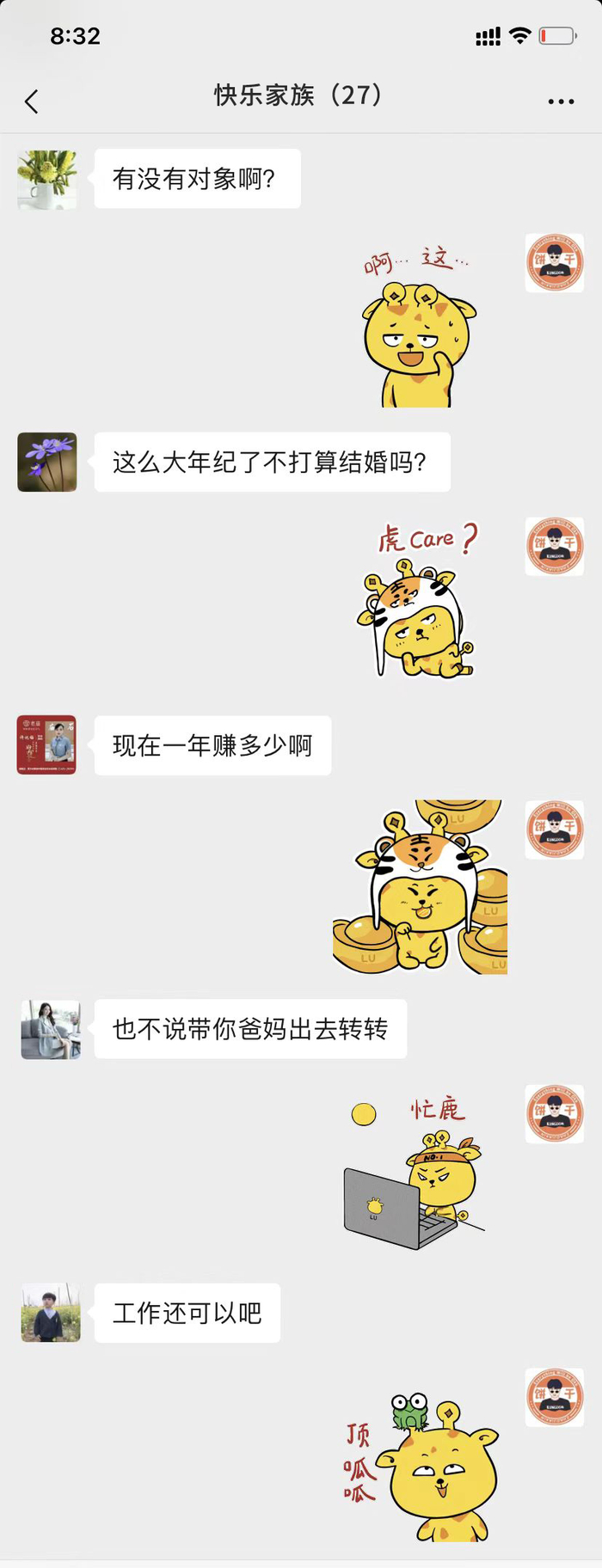This screenshot has height=1568, width=602.
Task: Open the gold ingots sticker
Action: 421,887
